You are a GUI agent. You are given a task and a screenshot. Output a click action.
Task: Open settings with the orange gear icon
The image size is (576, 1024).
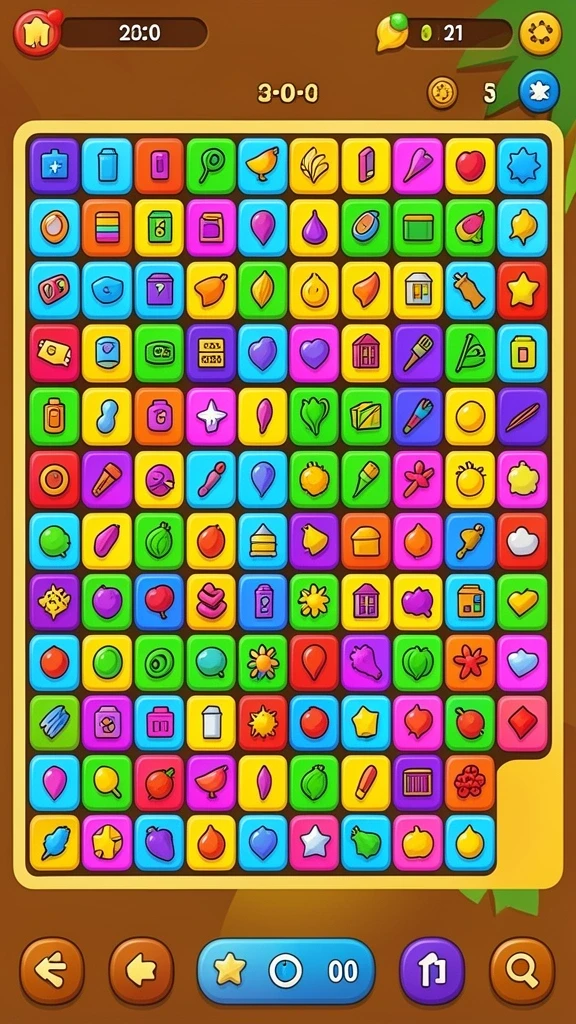click(540, 33)
